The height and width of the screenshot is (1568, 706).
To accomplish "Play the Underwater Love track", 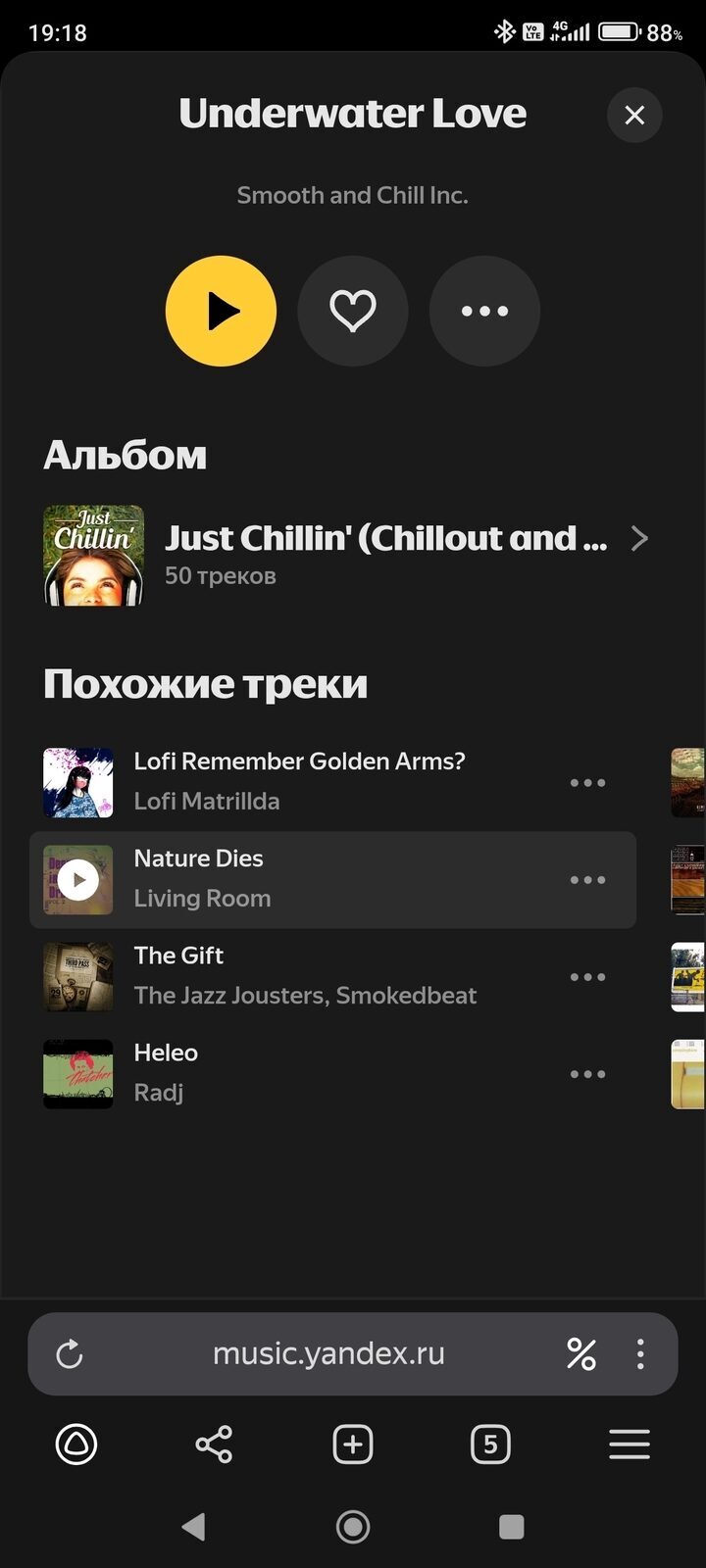I will pyautogui.click(x=221, y=312).
